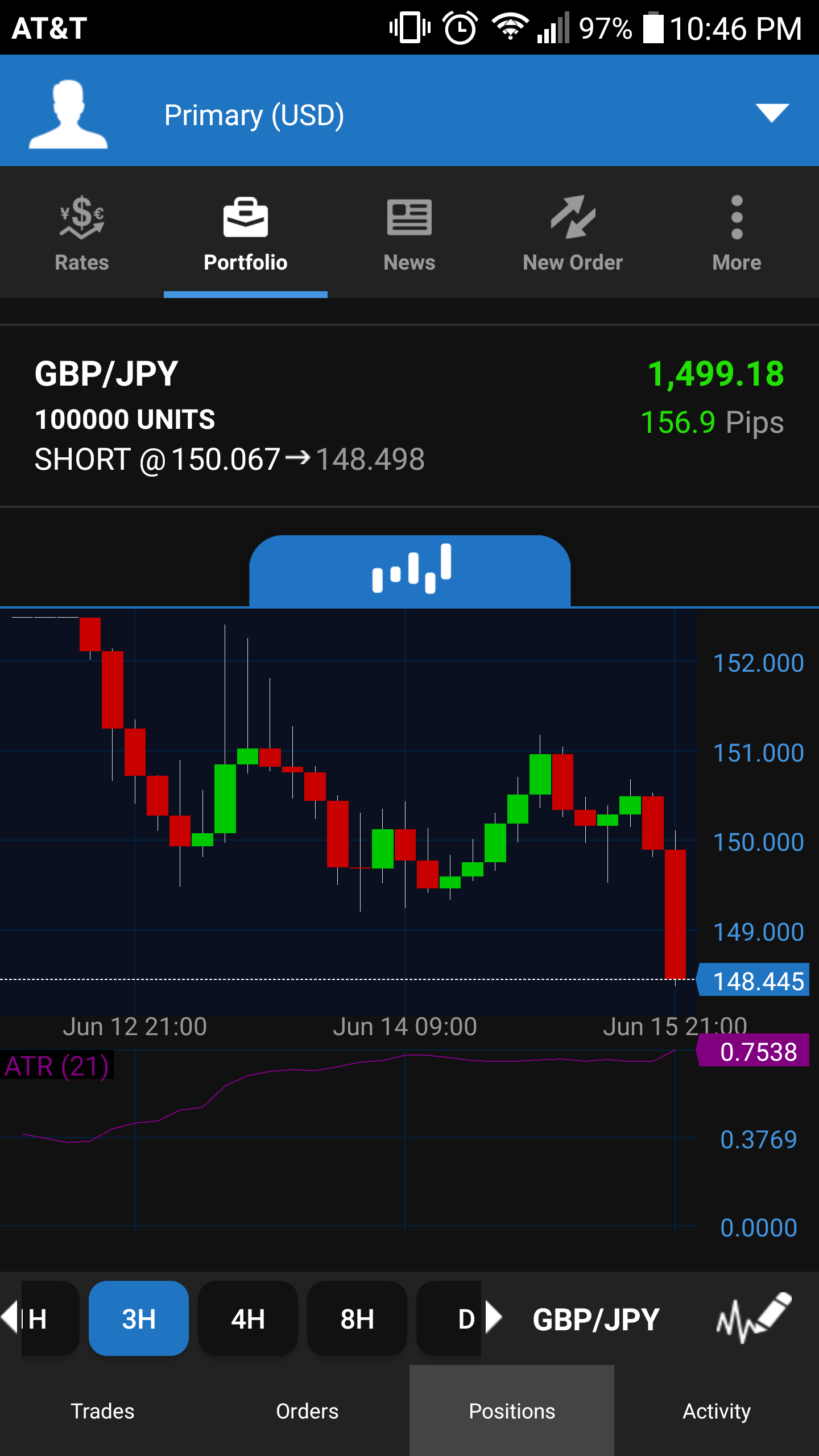The height and width of the screenshot is (1456, 819).
Task: Open the account profile icon
Action: (68, 114)
